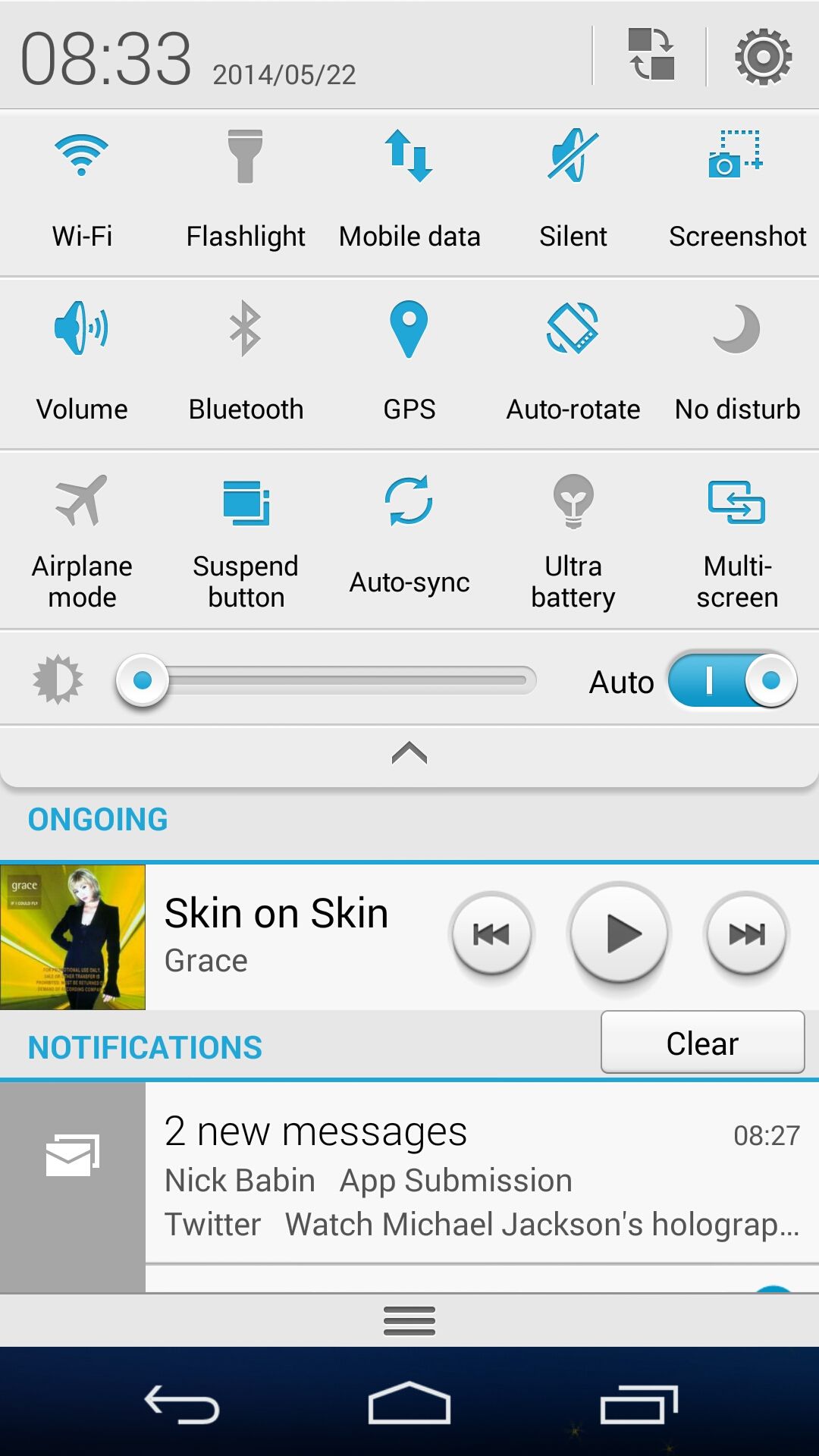
Task: Go to the previous track
Action: (x=491, y=934)
